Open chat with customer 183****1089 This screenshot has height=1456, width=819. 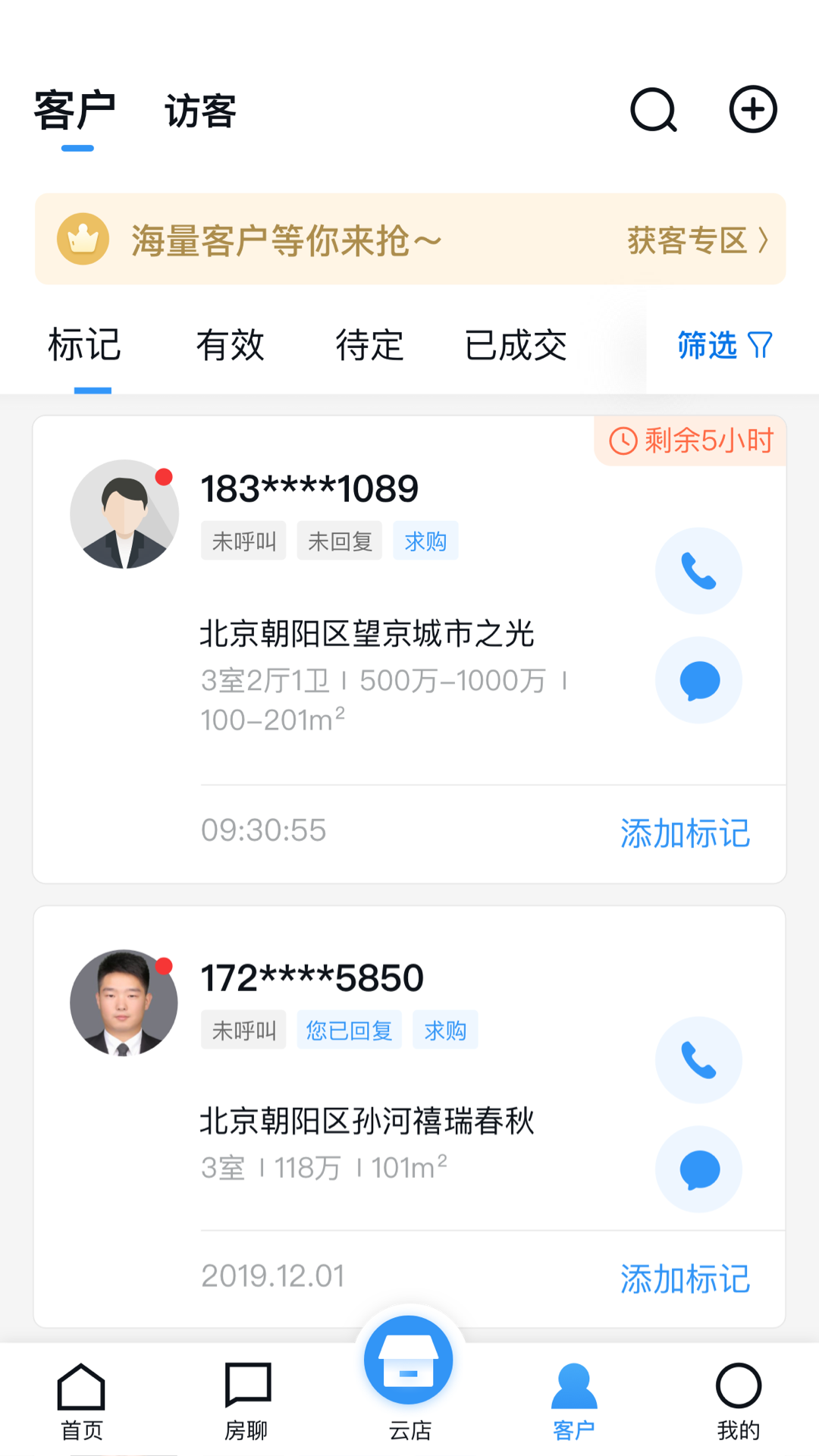click(x=698, y=680)
